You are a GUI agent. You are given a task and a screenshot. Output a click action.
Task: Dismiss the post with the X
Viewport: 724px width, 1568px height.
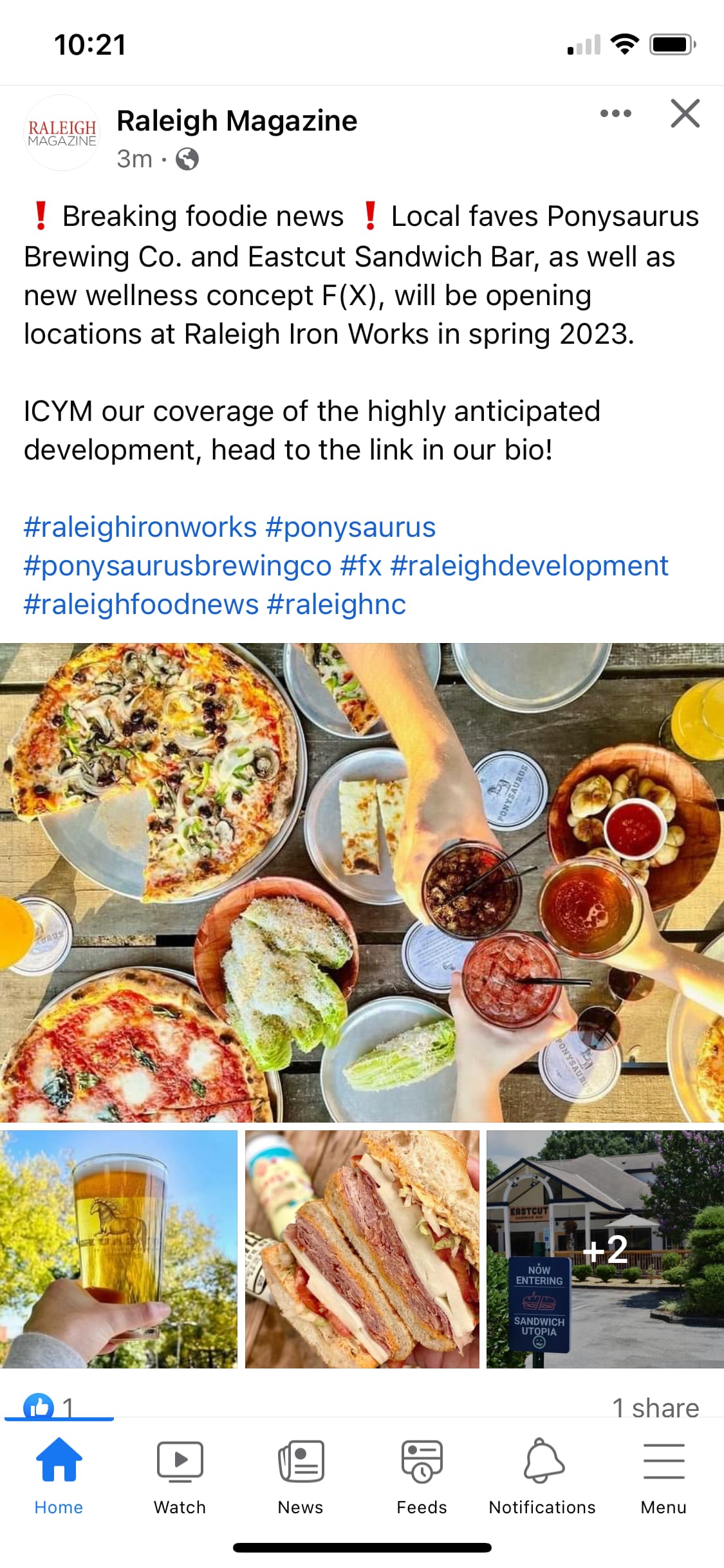(x=685, y=113)
